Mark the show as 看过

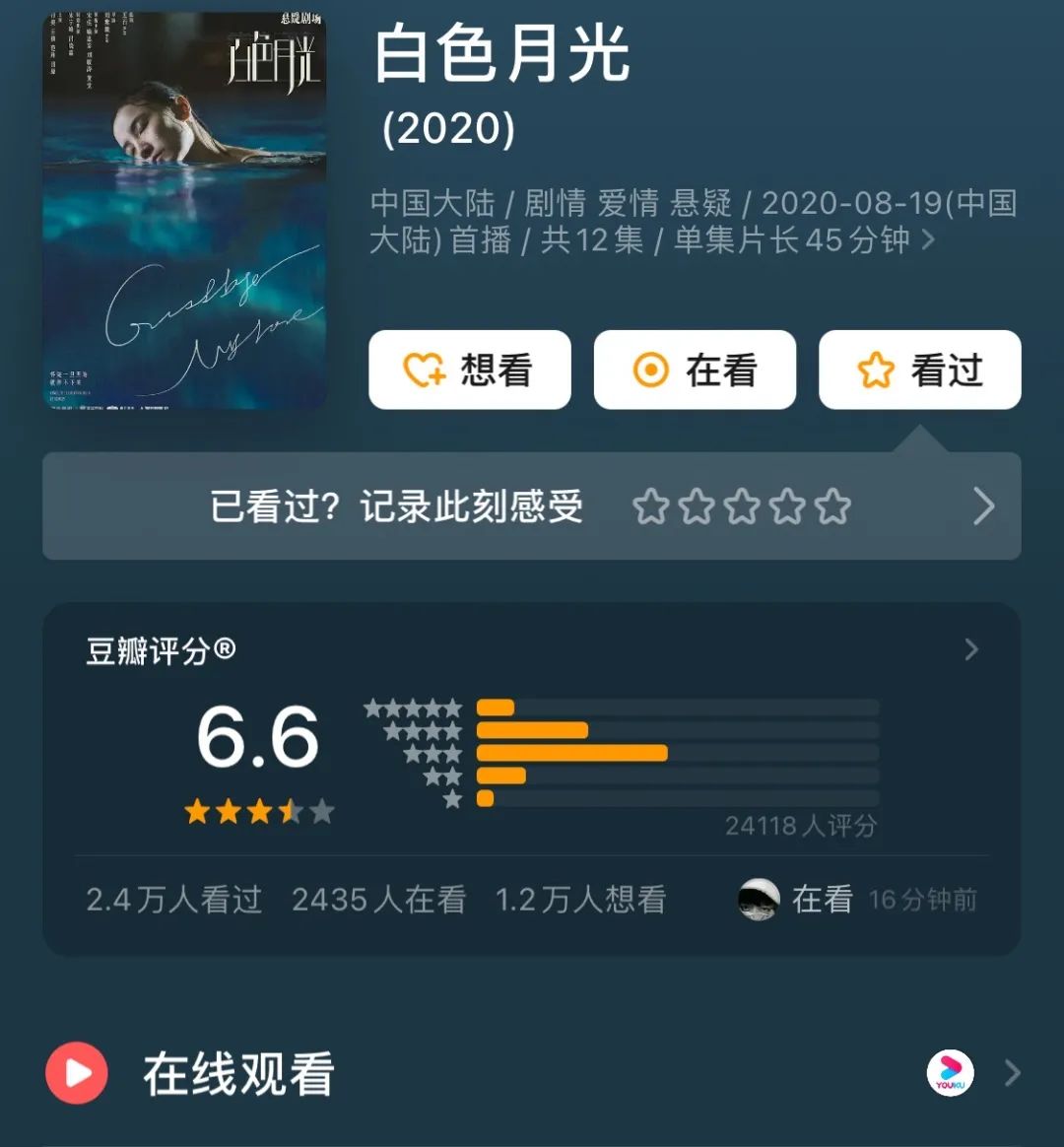click(x=919, y=371)
